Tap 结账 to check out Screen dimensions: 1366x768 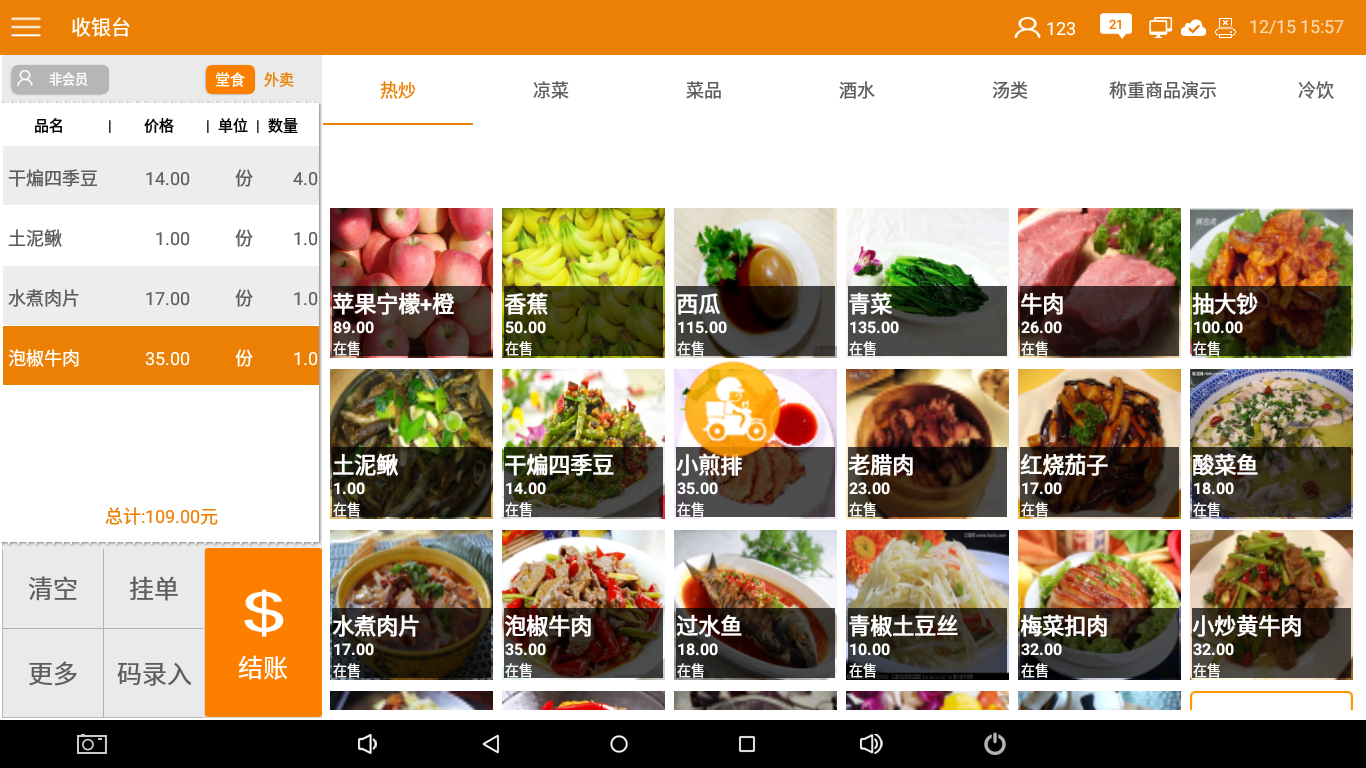(263, 633)
